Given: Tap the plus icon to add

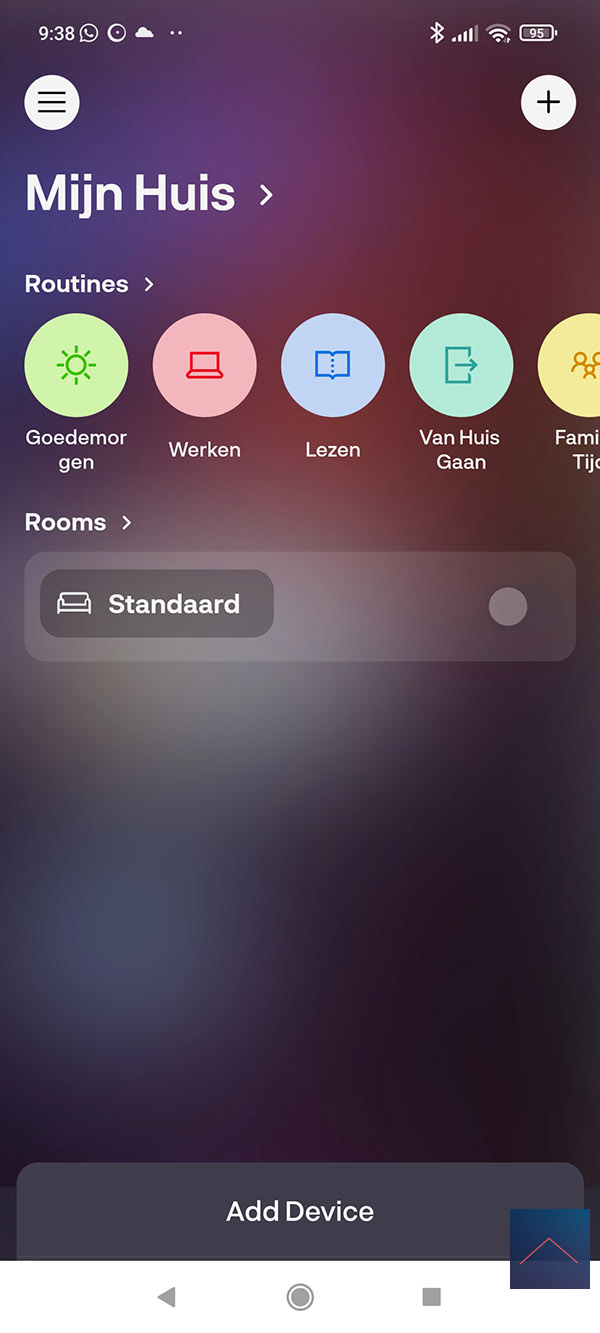Looking at the screenshot, I should click(x=548, y=102).
